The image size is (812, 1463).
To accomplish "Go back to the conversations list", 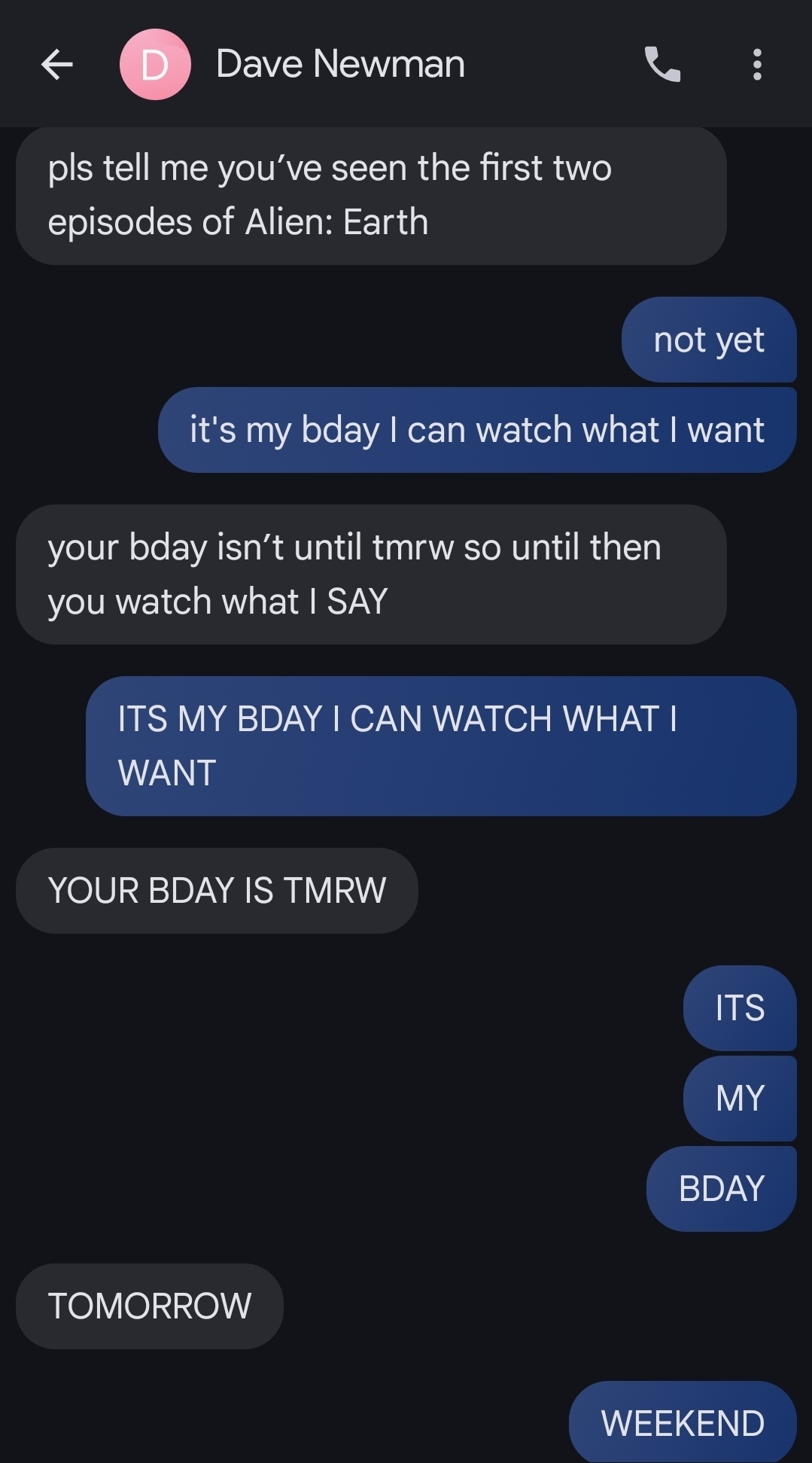I will click(x=56, y=64).
